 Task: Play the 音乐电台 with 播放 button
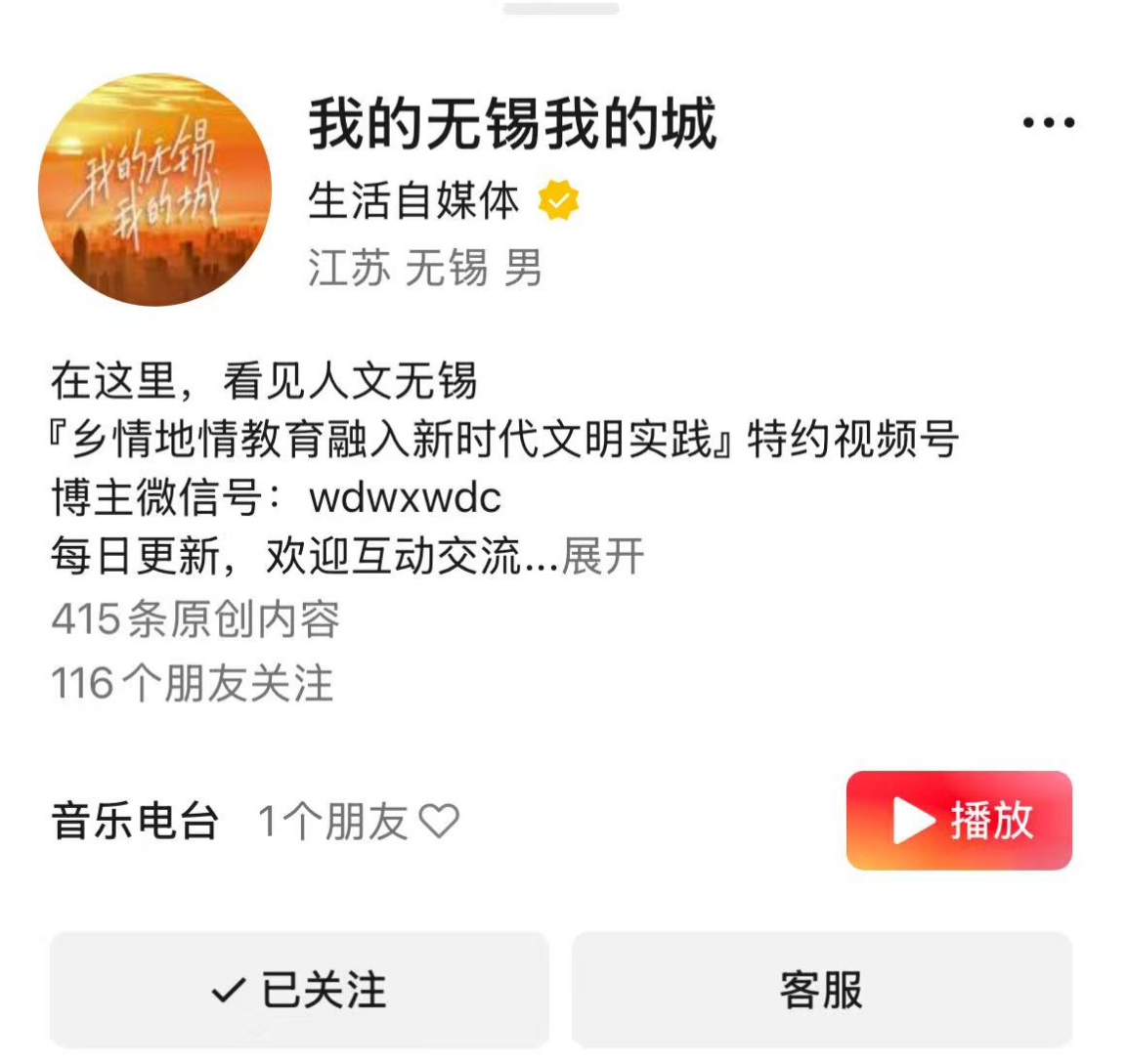(x=959, y=821)
